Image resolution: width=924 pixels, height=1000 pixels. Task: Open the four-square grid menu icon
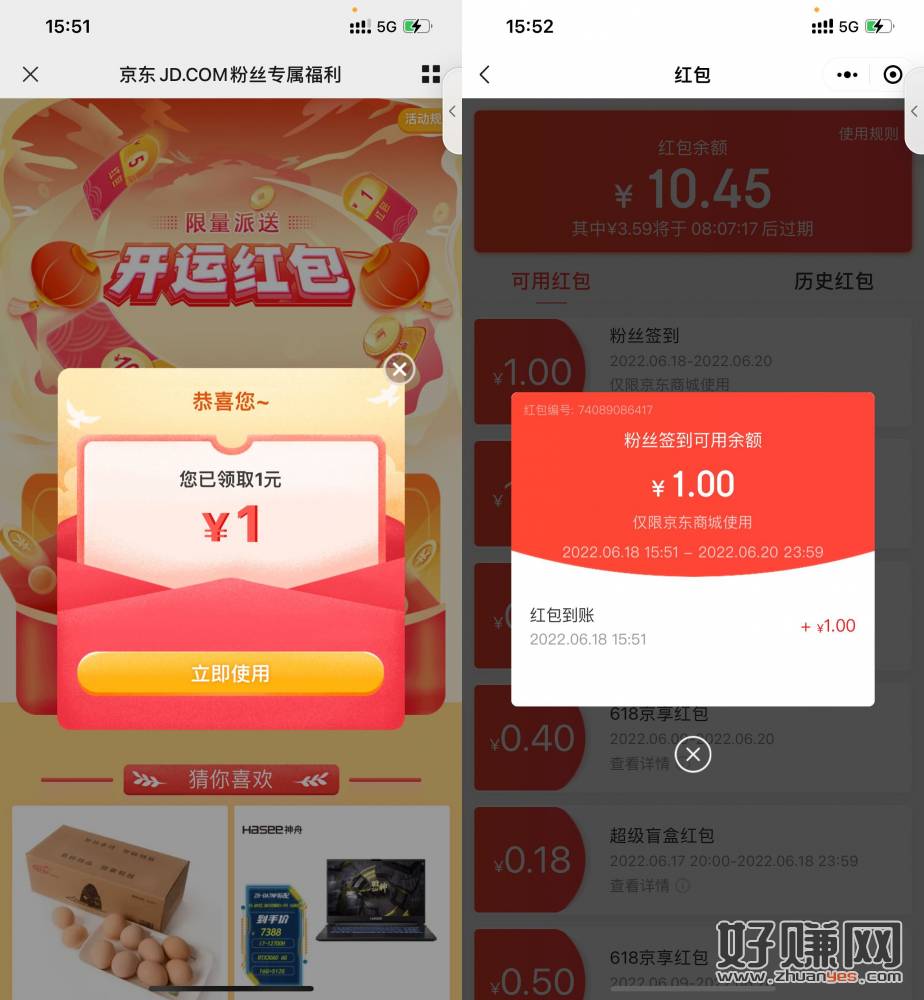coord(430,74)
